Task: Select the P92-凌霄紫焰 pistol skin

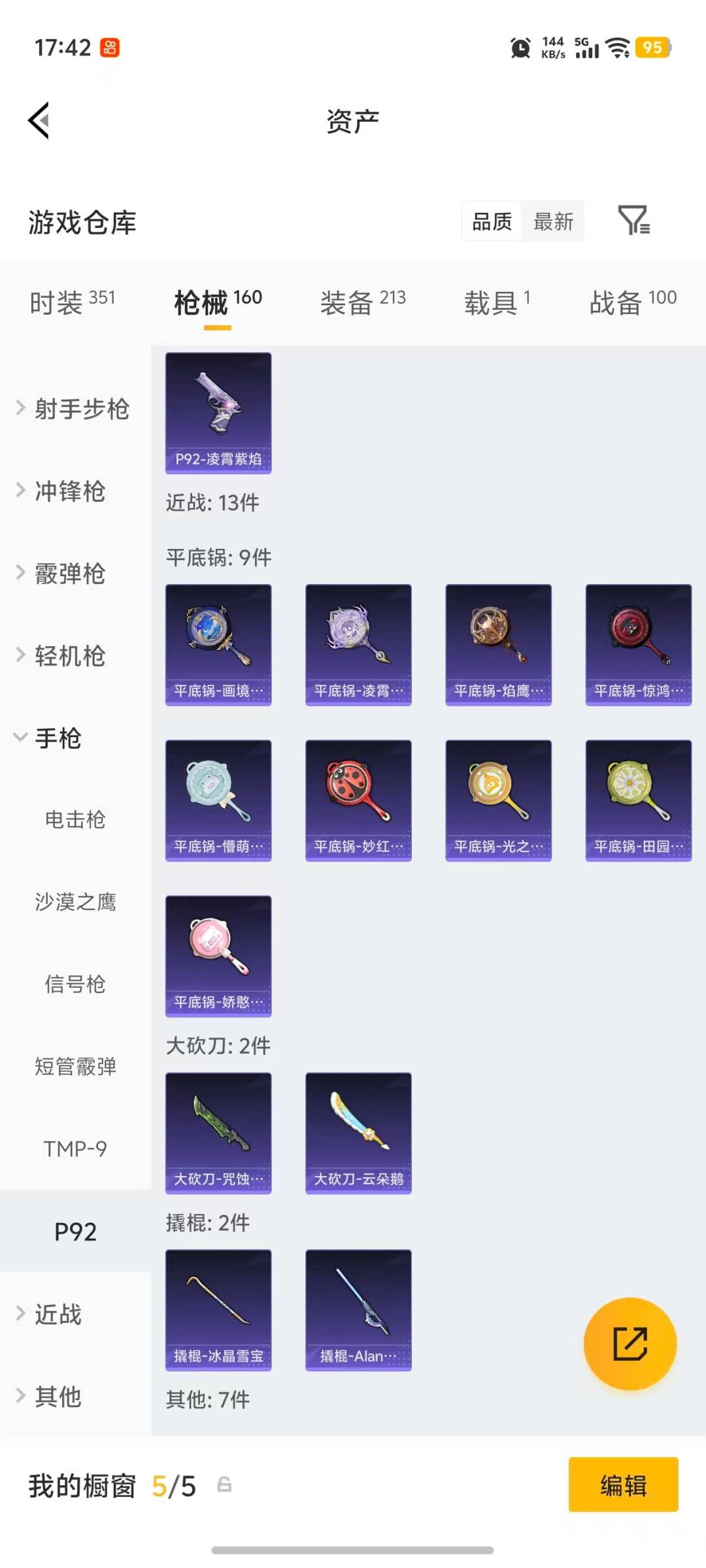Action: click(218, 412)
